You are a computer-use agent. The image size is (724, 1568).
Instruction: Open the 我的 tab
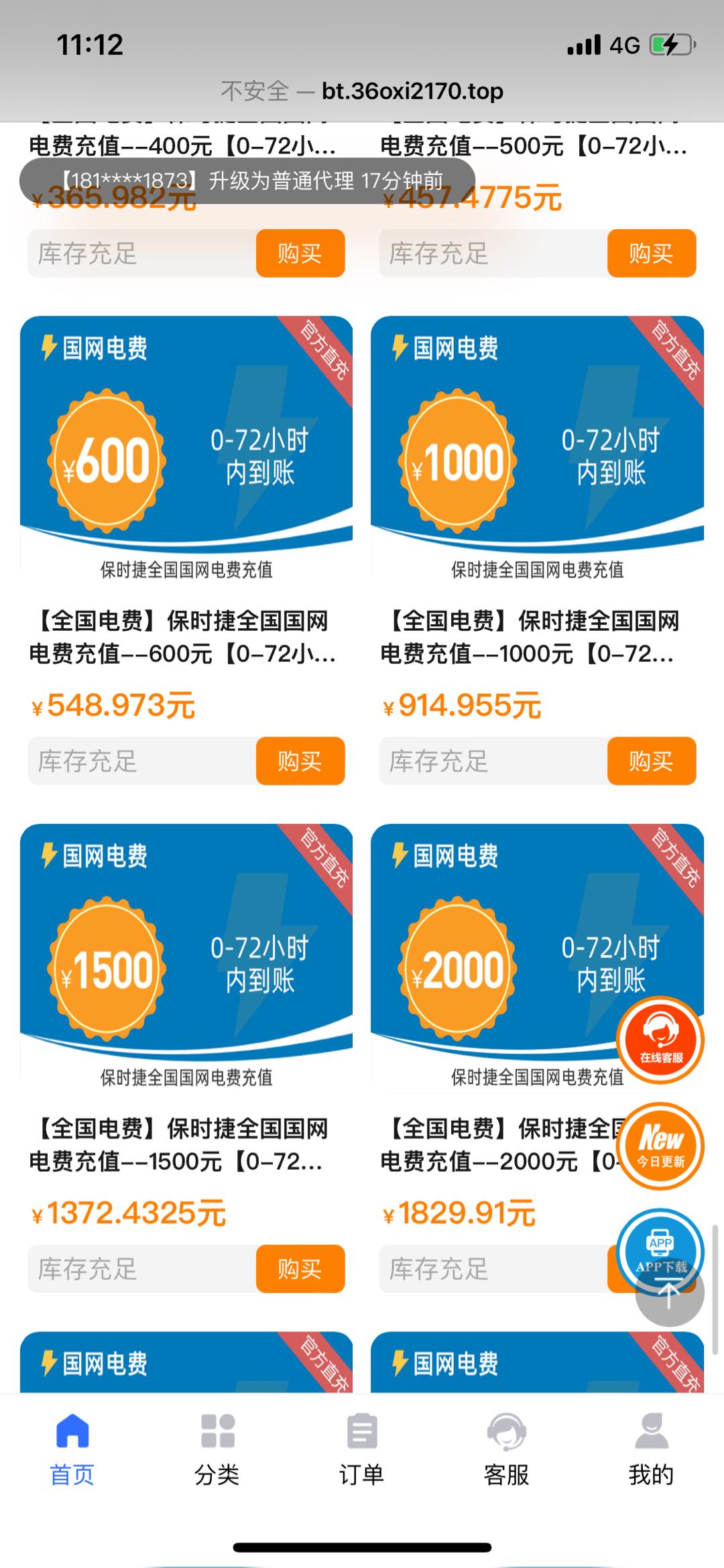[651, 1448]
